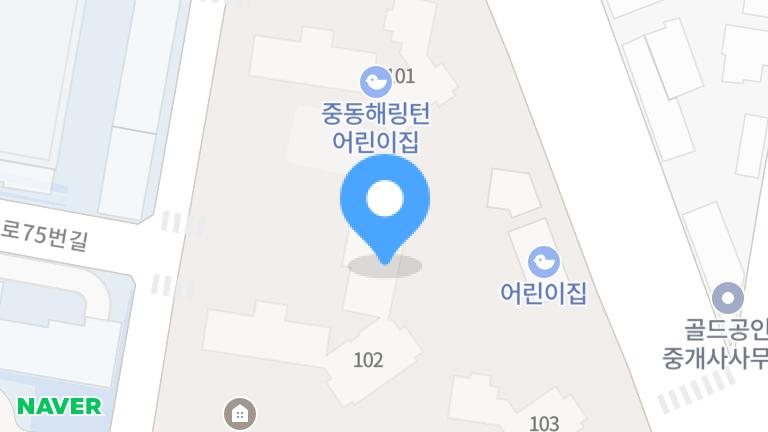This screenshot has width=768, height=432.
Task: Open the 중동해링턴어린이집 place marker
Action: [375, 79]
